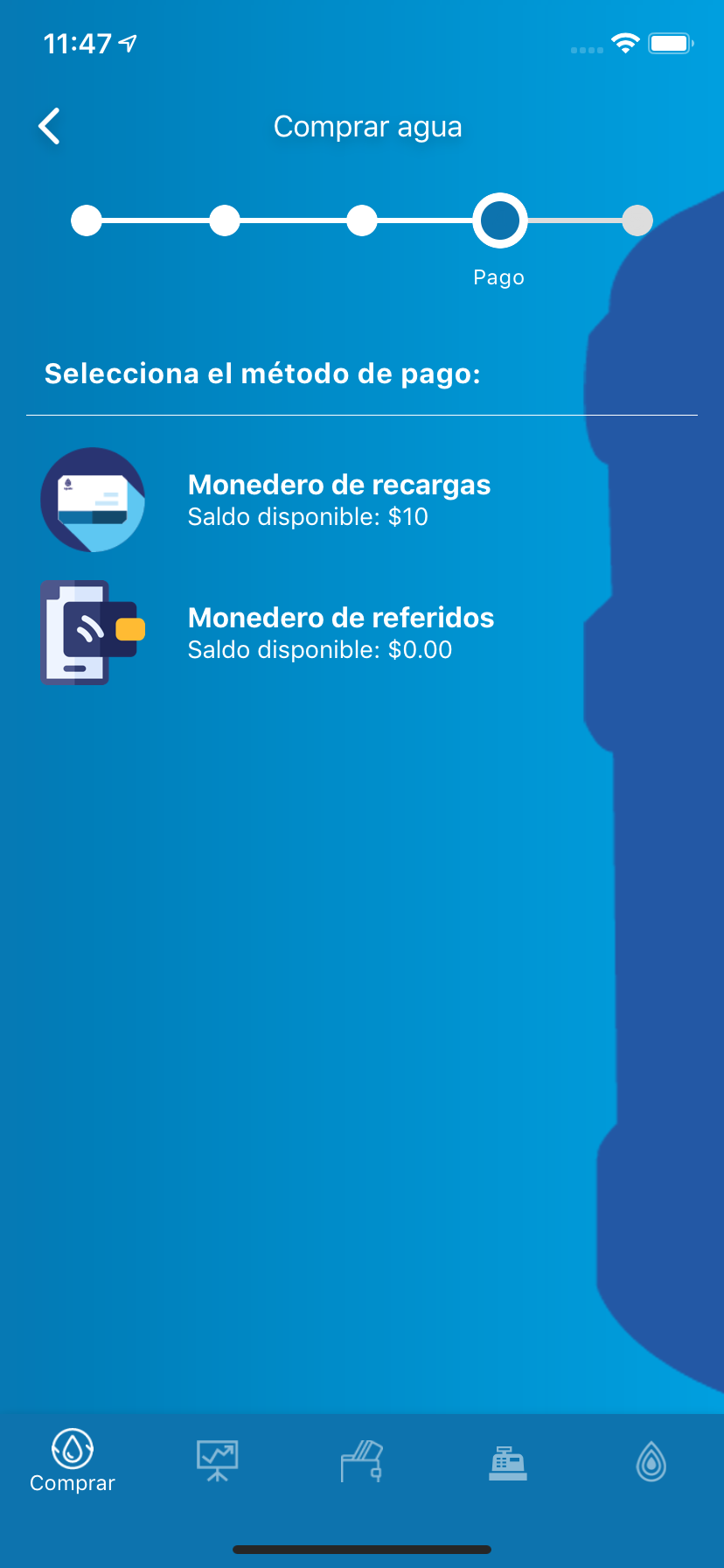Choose Monedero de referidos payment method
This screenshot has height=1568, width=724.
click(340, 633)
